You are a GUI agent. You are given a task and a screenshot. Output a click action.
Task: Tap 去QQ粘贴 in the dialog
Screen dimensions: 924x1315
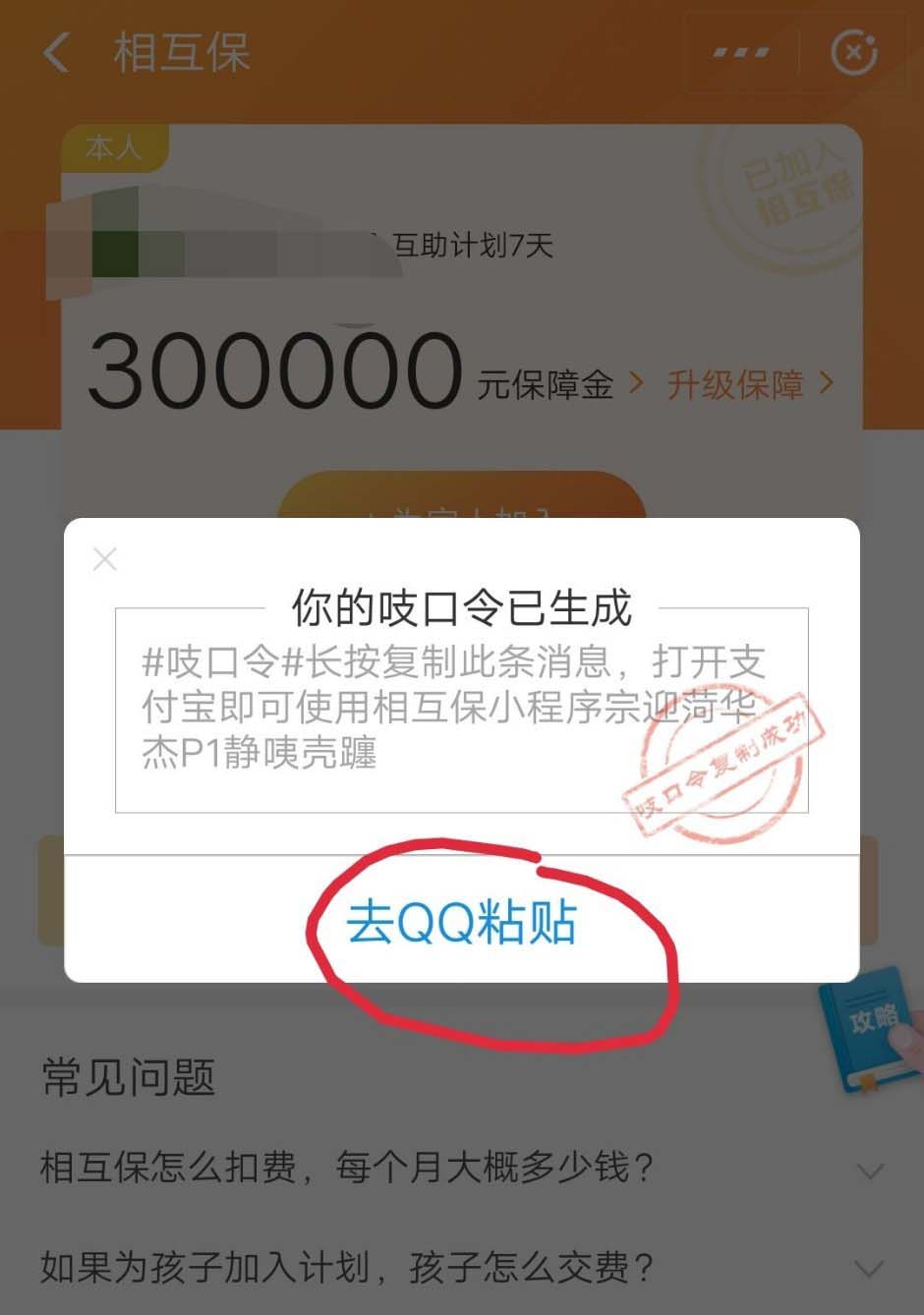(x=461, y=922)
